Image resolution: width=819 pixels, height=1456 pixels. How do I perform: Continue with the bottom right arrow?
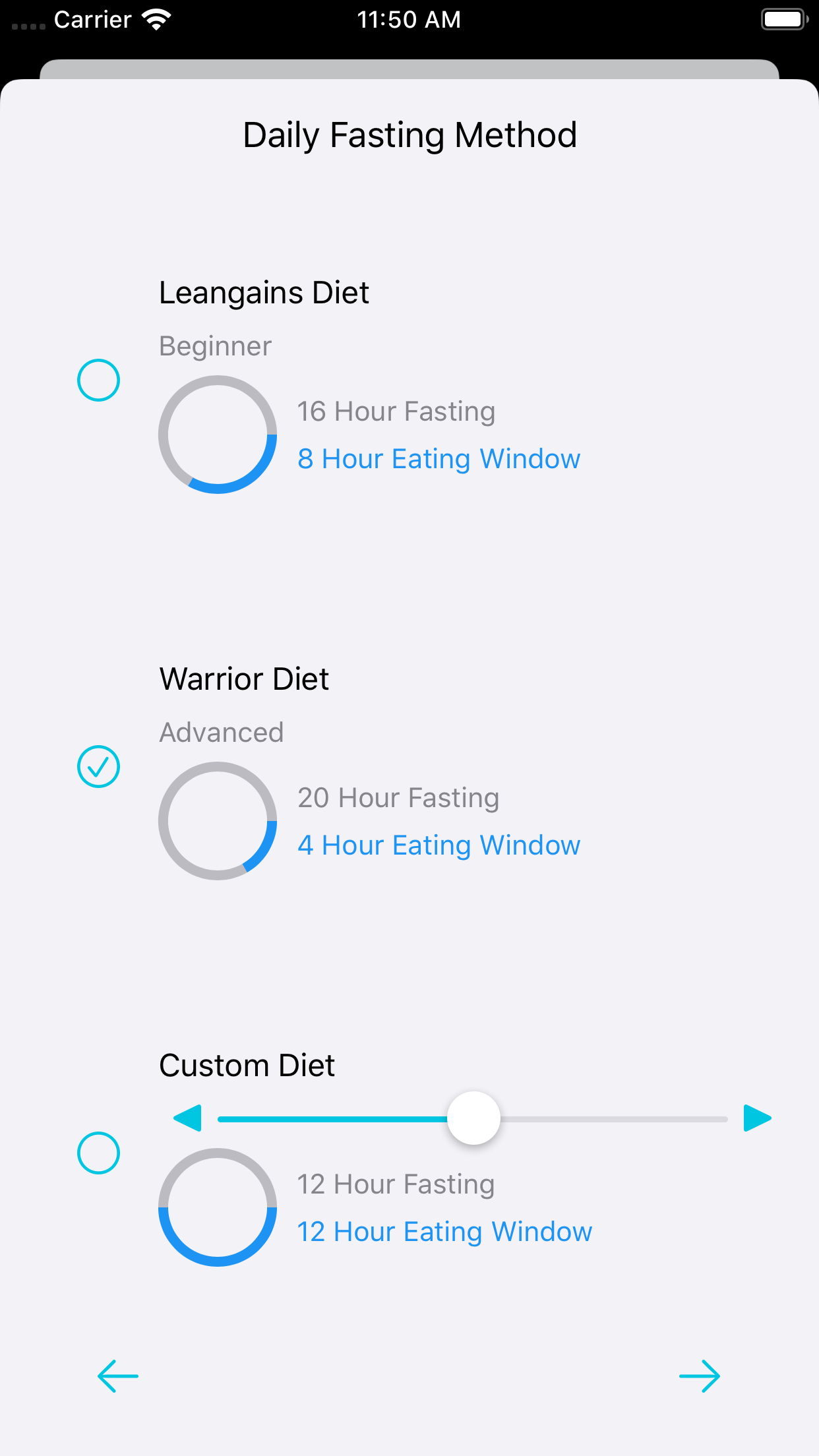click(x=700, y=1376)
